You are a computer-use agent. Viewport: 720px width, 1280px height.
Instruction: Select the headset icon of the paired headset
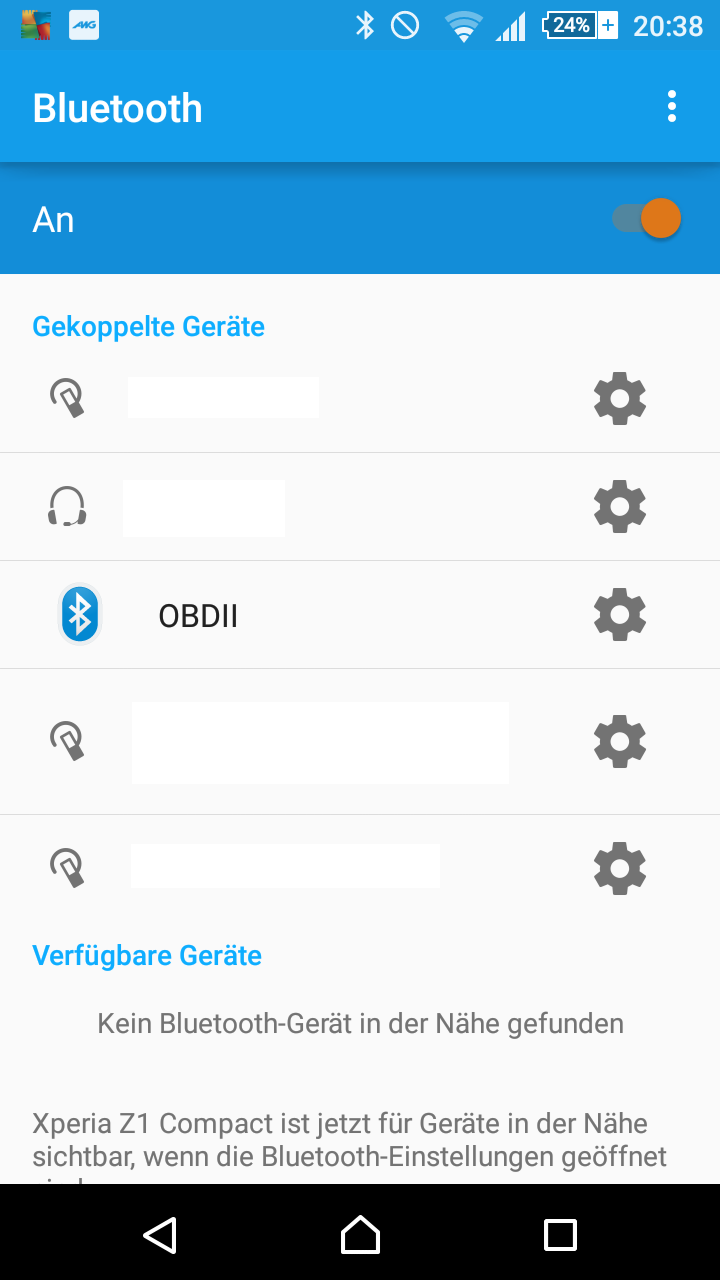pyautogui.click(x=70, y=506)
